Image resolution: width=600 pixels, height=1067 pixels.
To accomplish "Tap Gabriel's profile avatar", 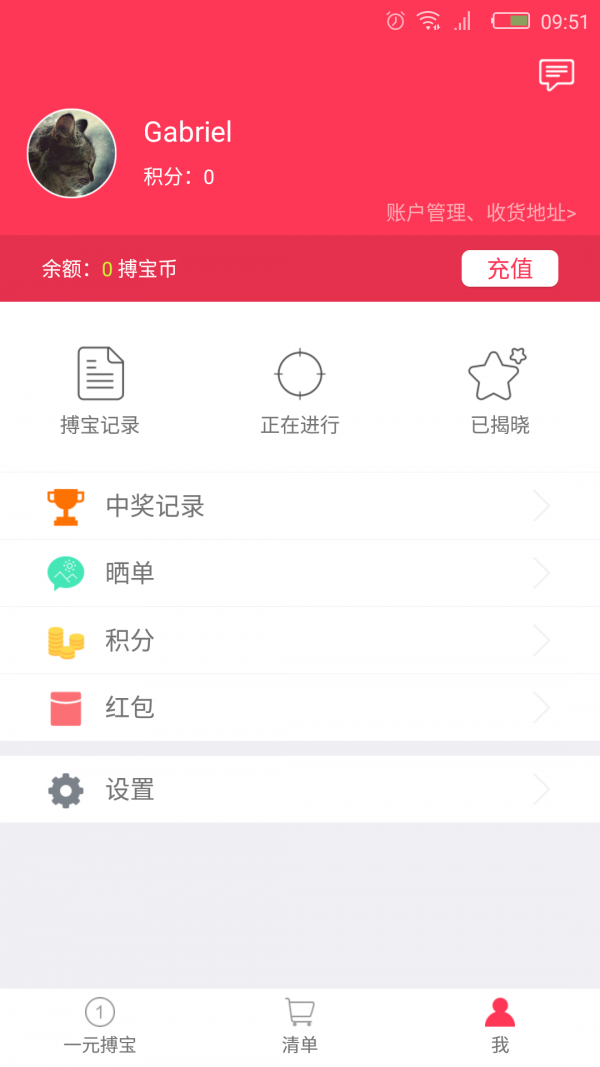I will tap(72, 153).
